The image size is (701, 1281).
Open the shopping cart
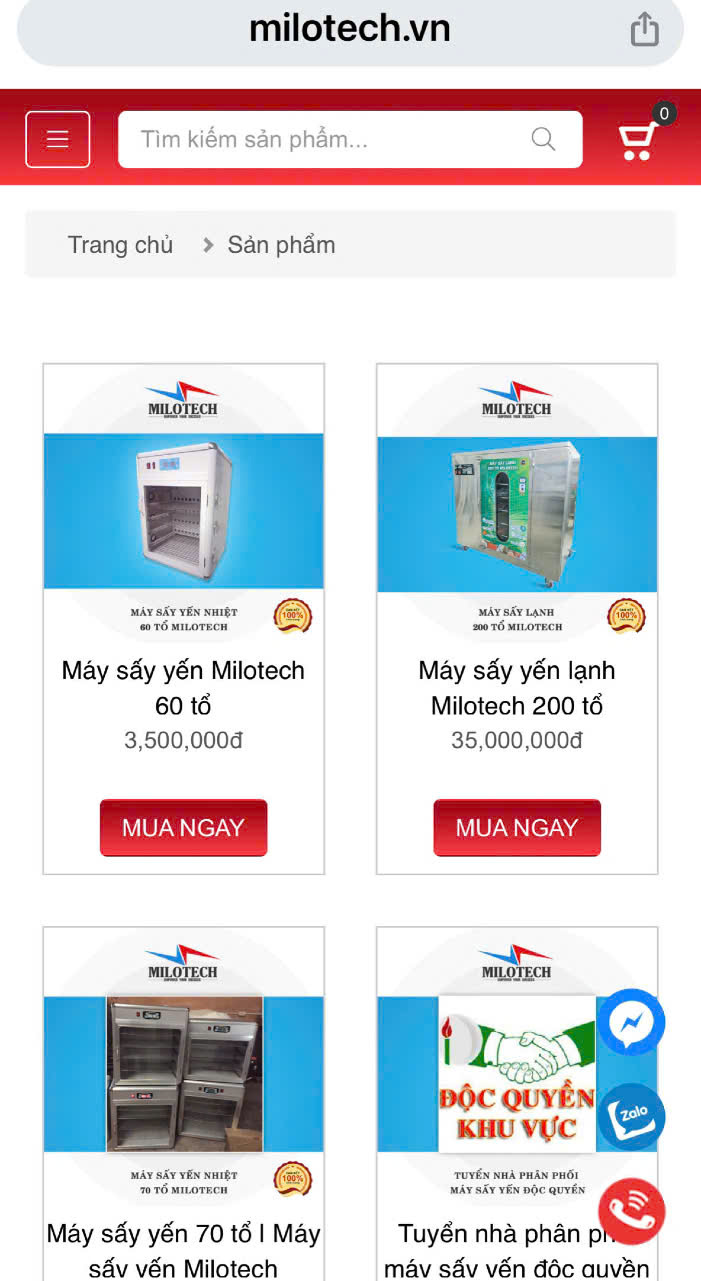pos(638,140)
